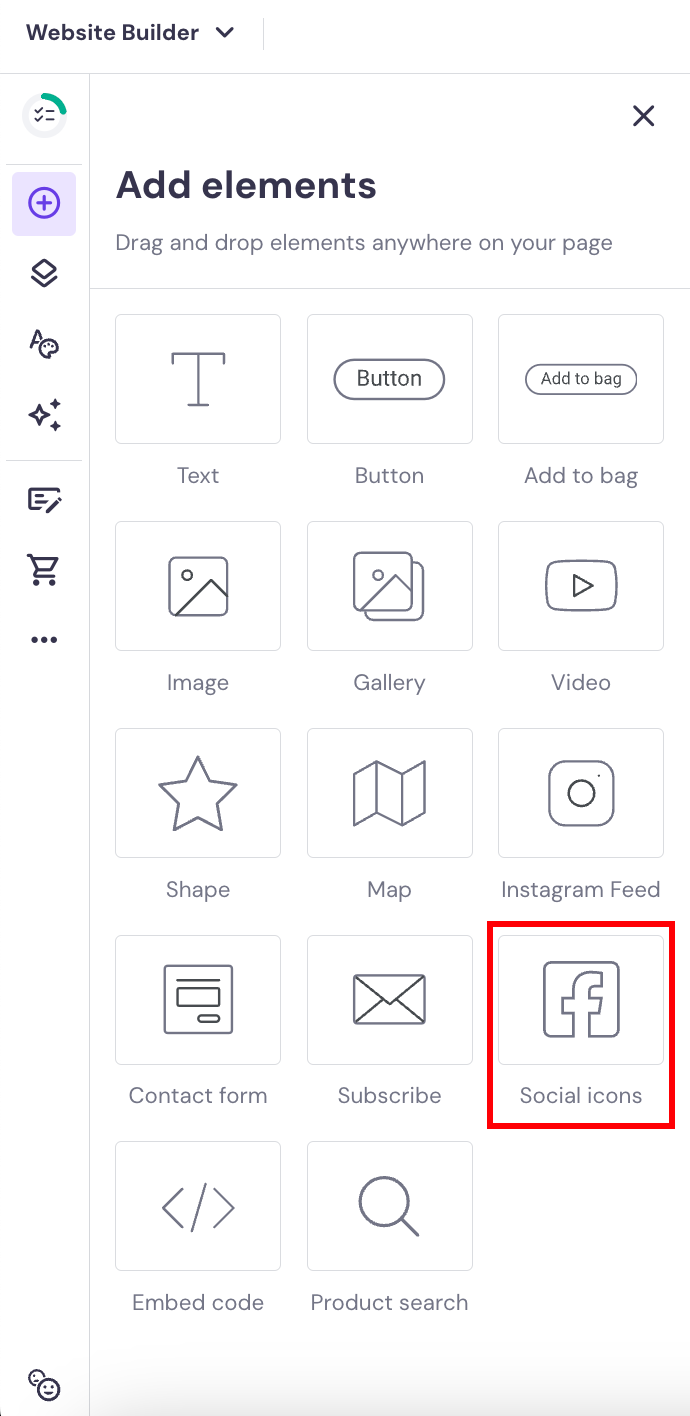Choose the Button element
The image size is (690, 1416).
tap(389, 379)
